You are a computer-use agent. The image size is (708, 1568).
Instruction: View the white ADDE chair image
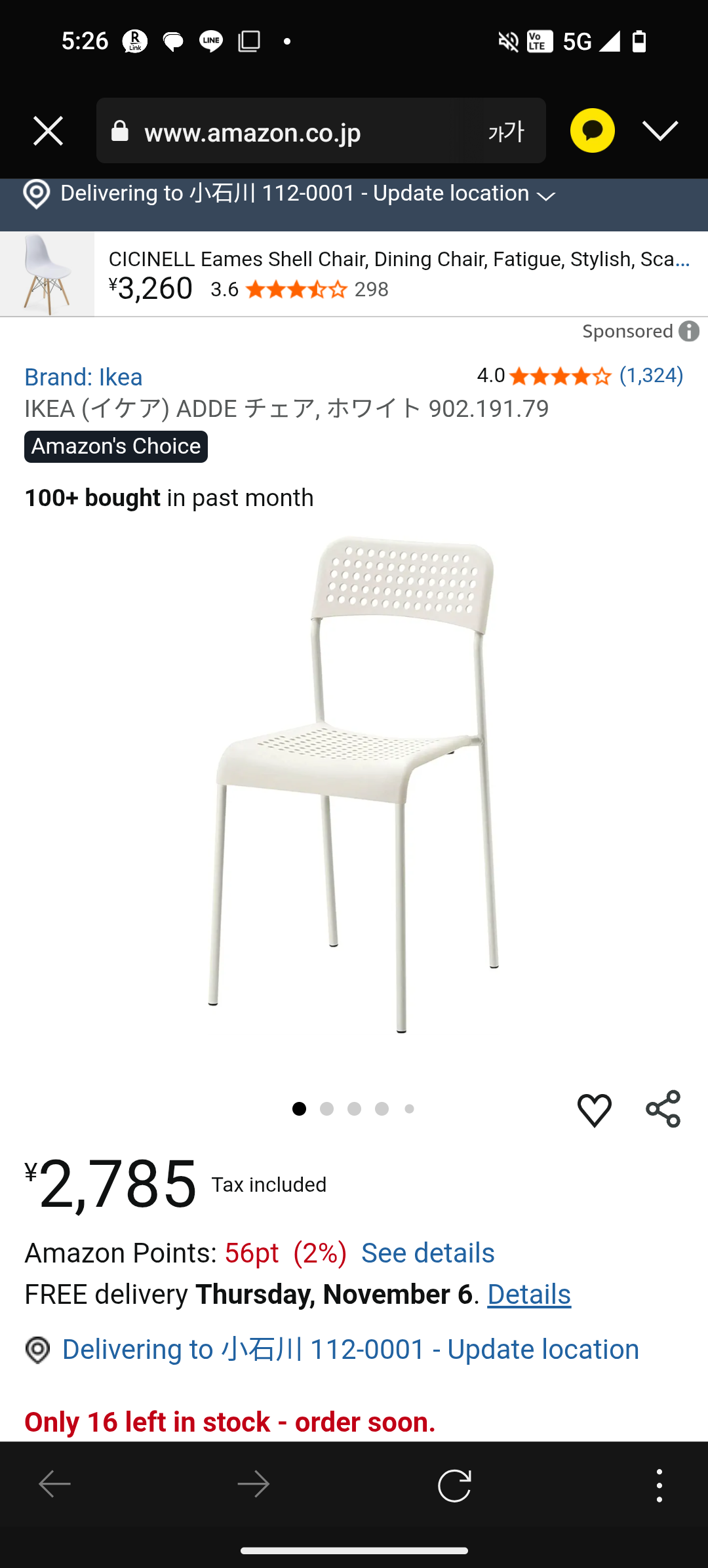point(354,783)
